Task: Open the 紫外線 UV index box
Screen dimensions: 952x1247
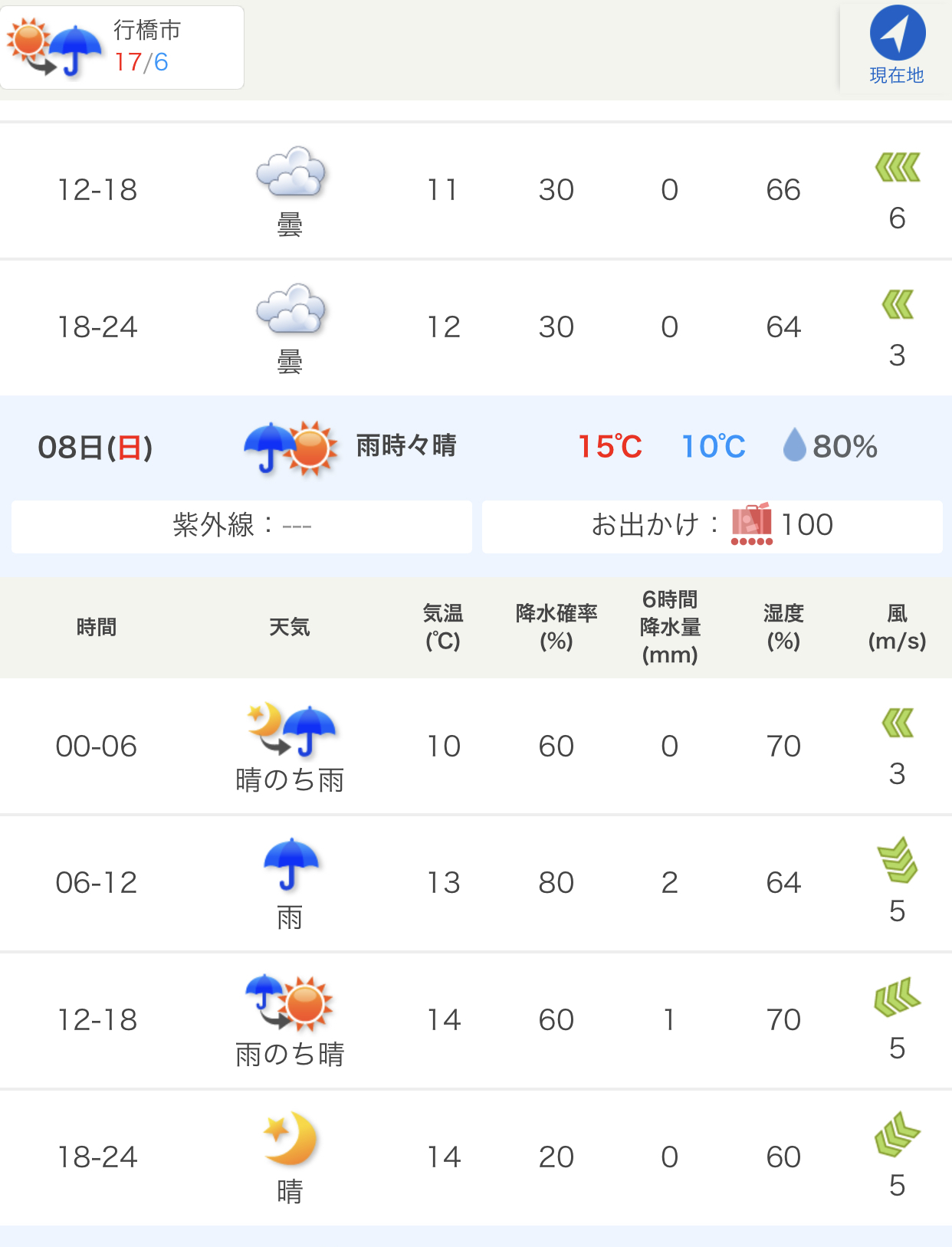Action: click(x=241, y=527)
